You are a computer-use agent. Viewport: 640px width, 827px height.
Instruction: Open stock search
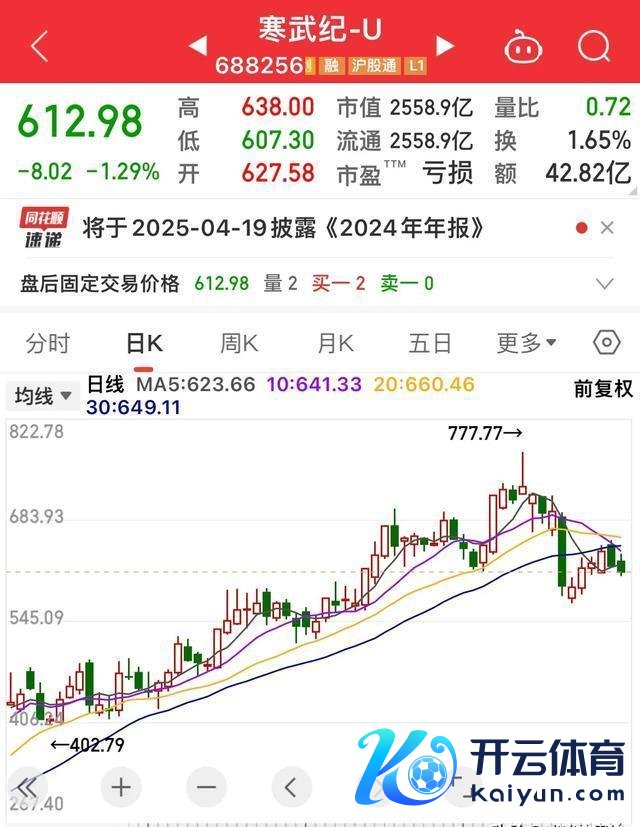click(594, 46)
